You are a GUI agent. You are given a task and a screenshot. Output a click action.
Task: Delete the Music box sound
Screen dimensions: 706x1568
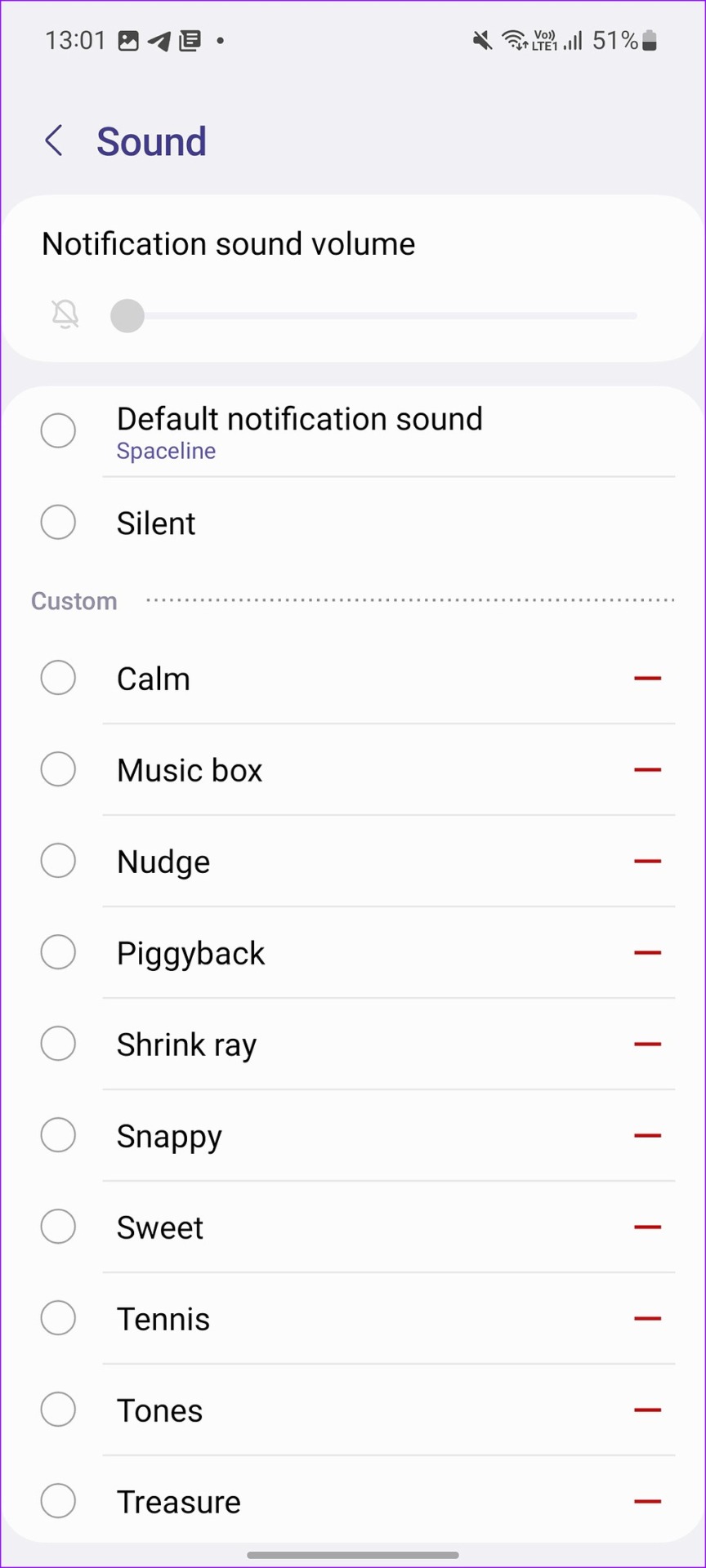point(647,769)
